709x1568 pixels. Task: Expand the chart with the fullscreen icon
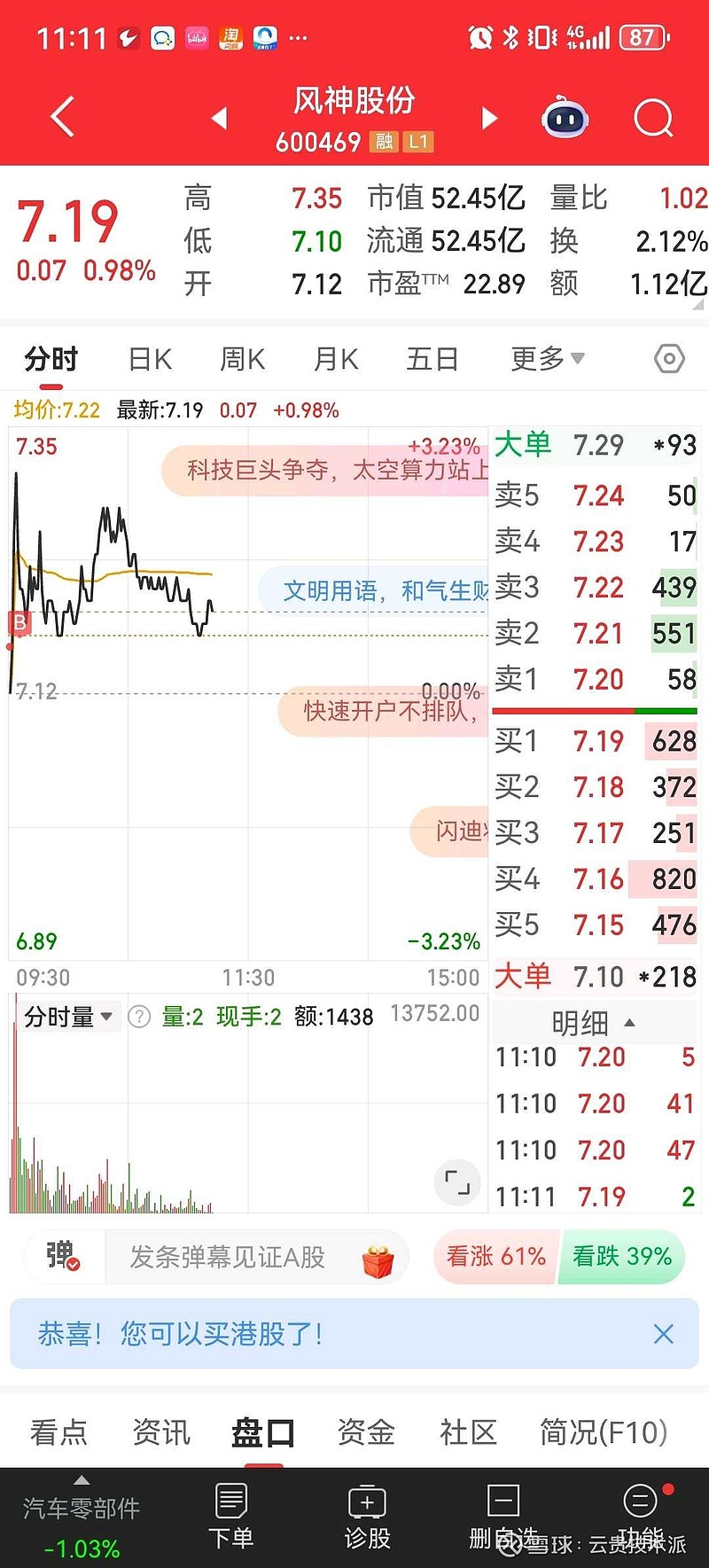point(456,1182)
